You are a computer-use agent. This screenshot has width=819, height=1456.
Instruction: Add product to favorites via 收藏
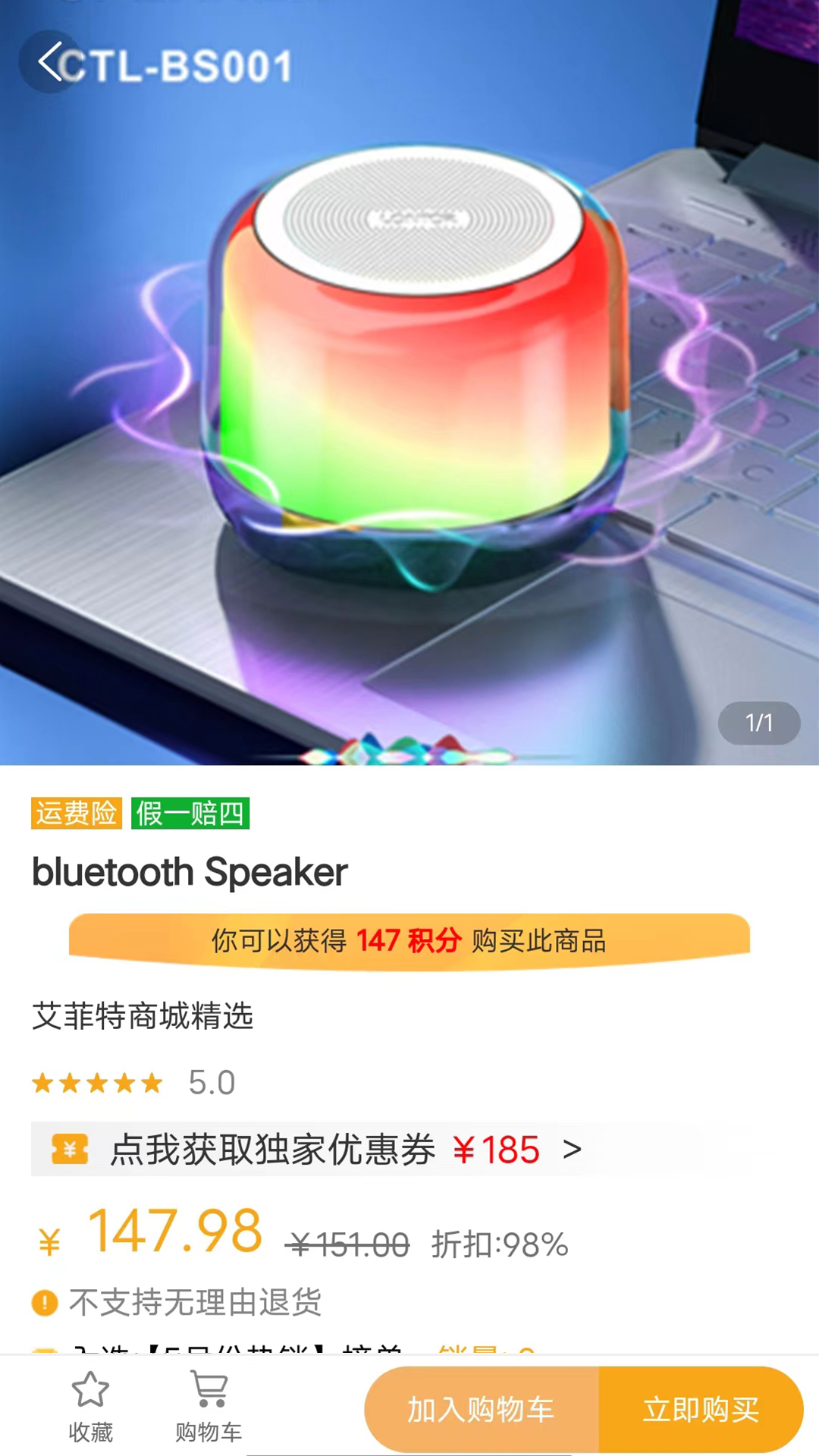pos(90,1407)
